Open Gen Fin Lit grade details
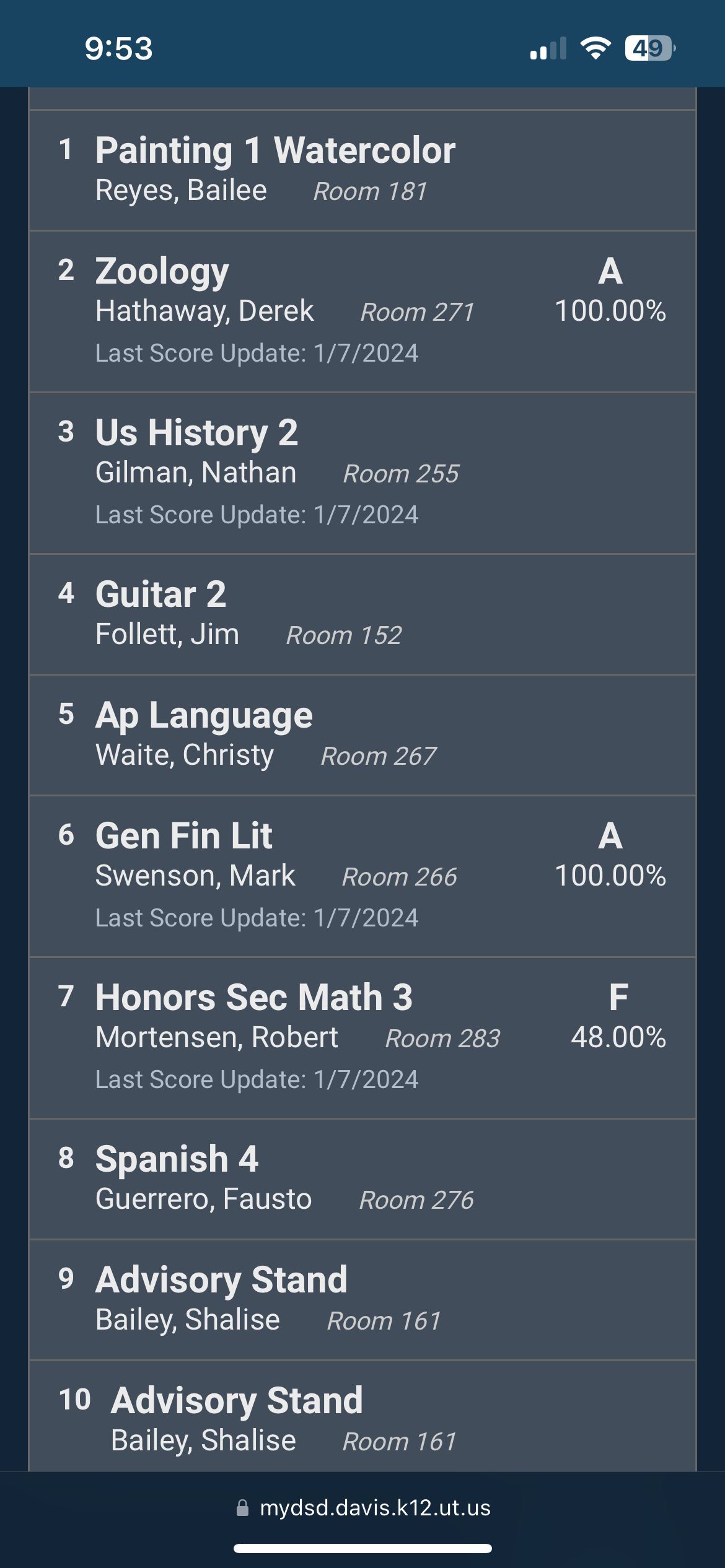Viewport: 725px width, 1568px height. [362, 876]
